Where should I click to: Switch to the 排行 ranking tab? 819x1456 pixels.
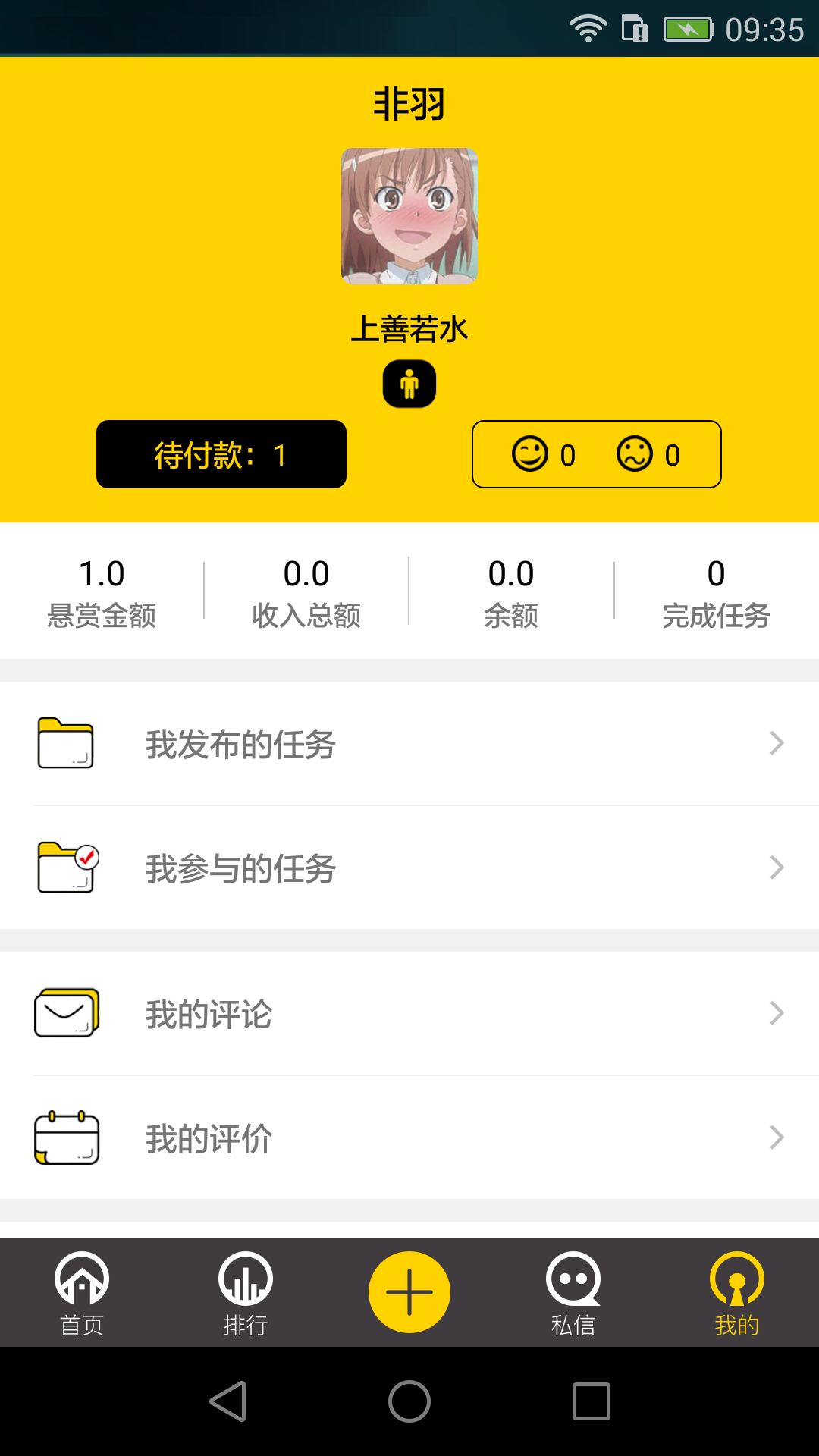click(246, 1293)
